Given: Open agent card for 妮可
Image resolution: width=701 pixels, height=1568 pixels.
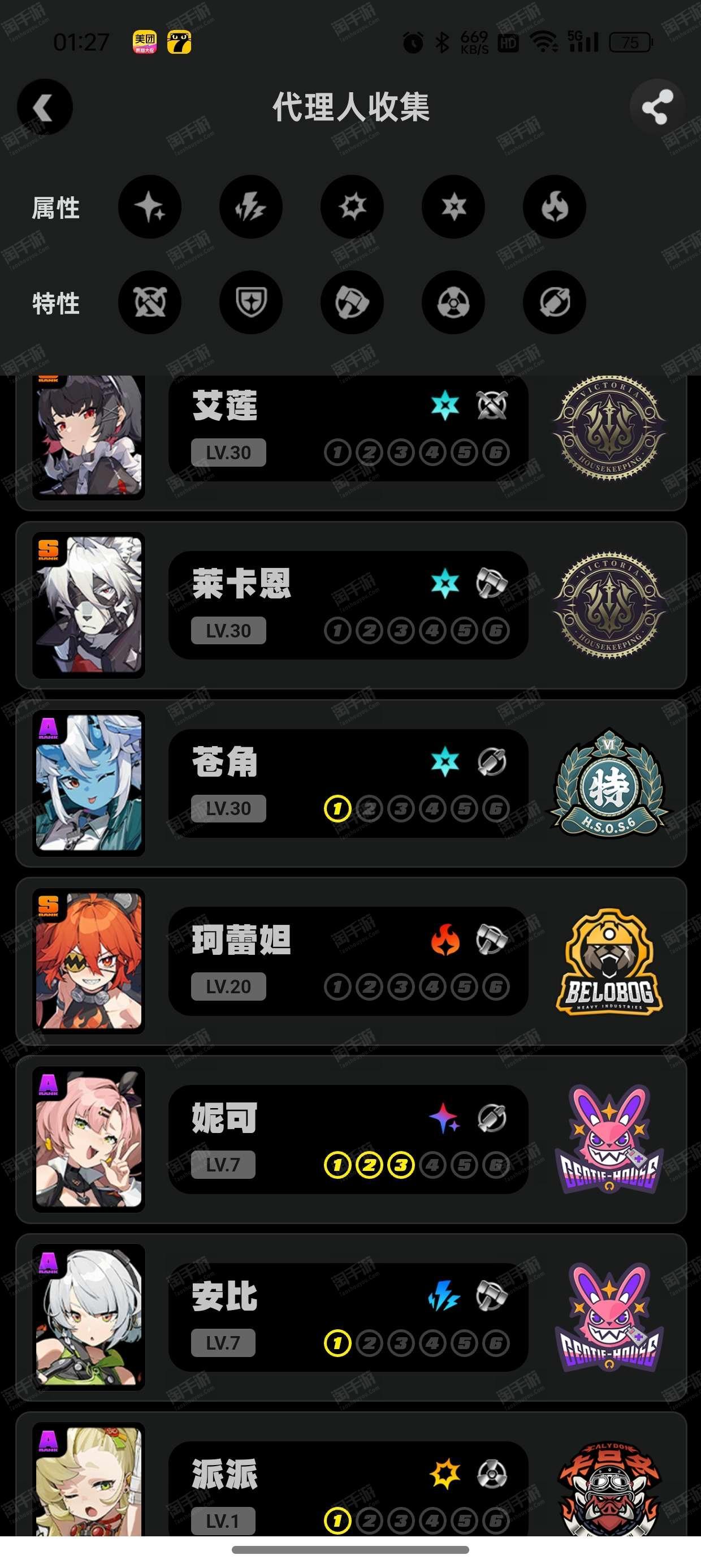Looking at the screenshot, I should click(351, 1139).
